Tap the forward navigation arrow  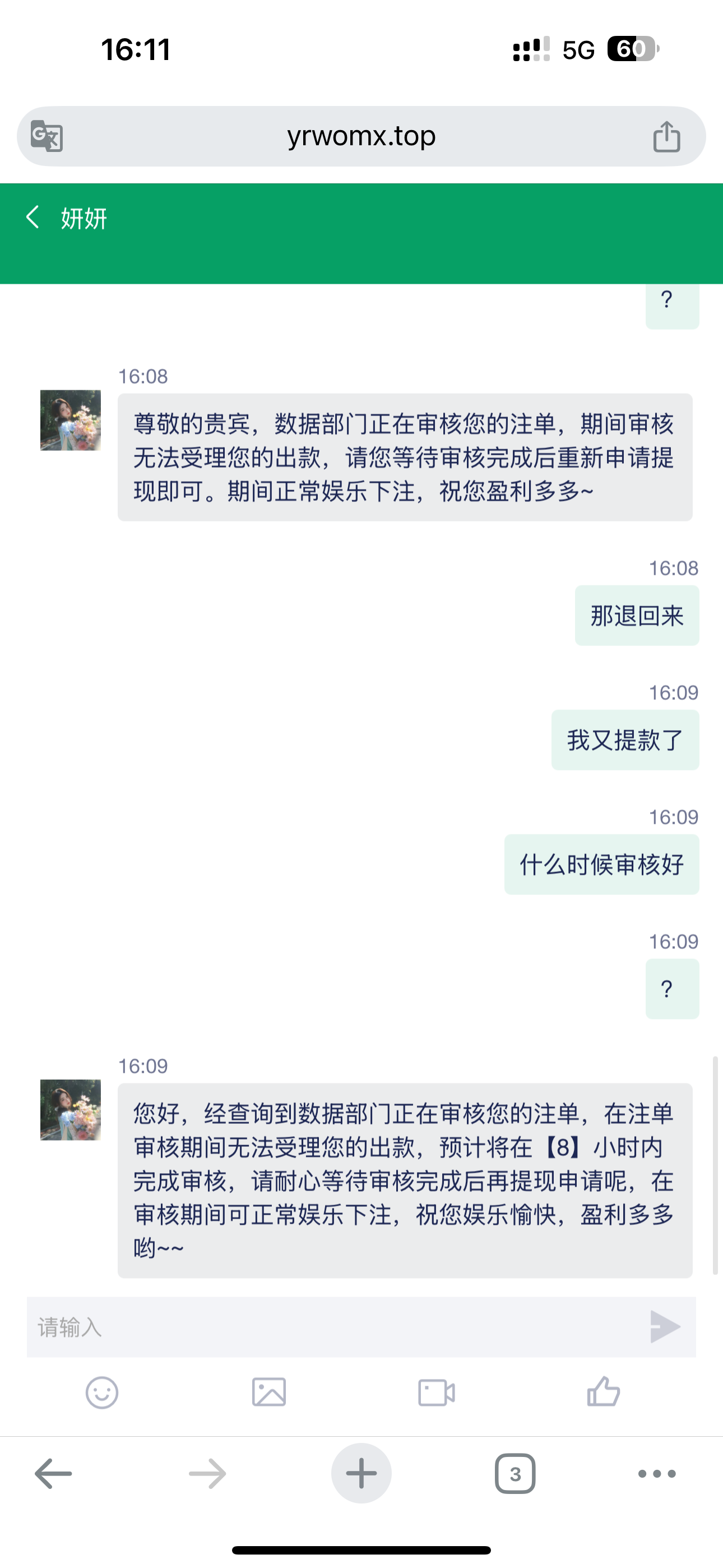coord(207,1473)
